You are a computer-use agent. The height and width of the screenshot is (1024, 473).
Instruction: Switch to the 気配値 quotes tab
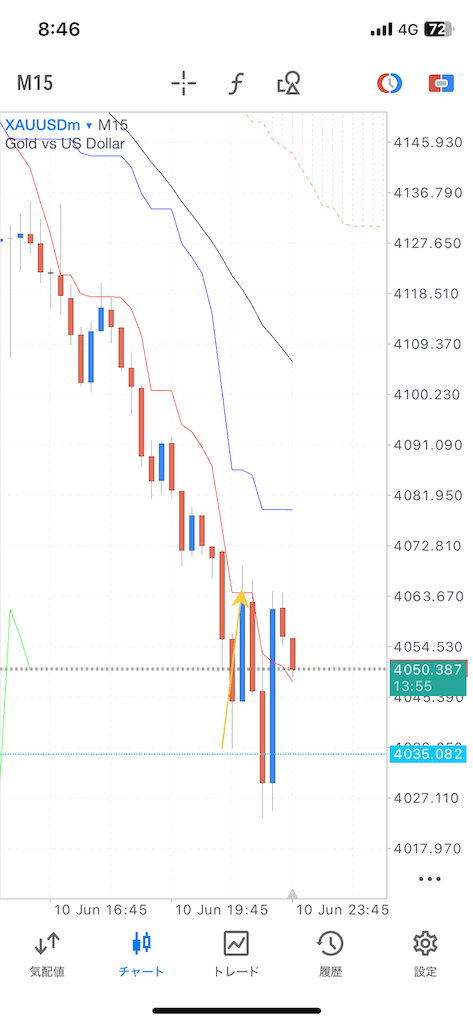coord(47,953)
